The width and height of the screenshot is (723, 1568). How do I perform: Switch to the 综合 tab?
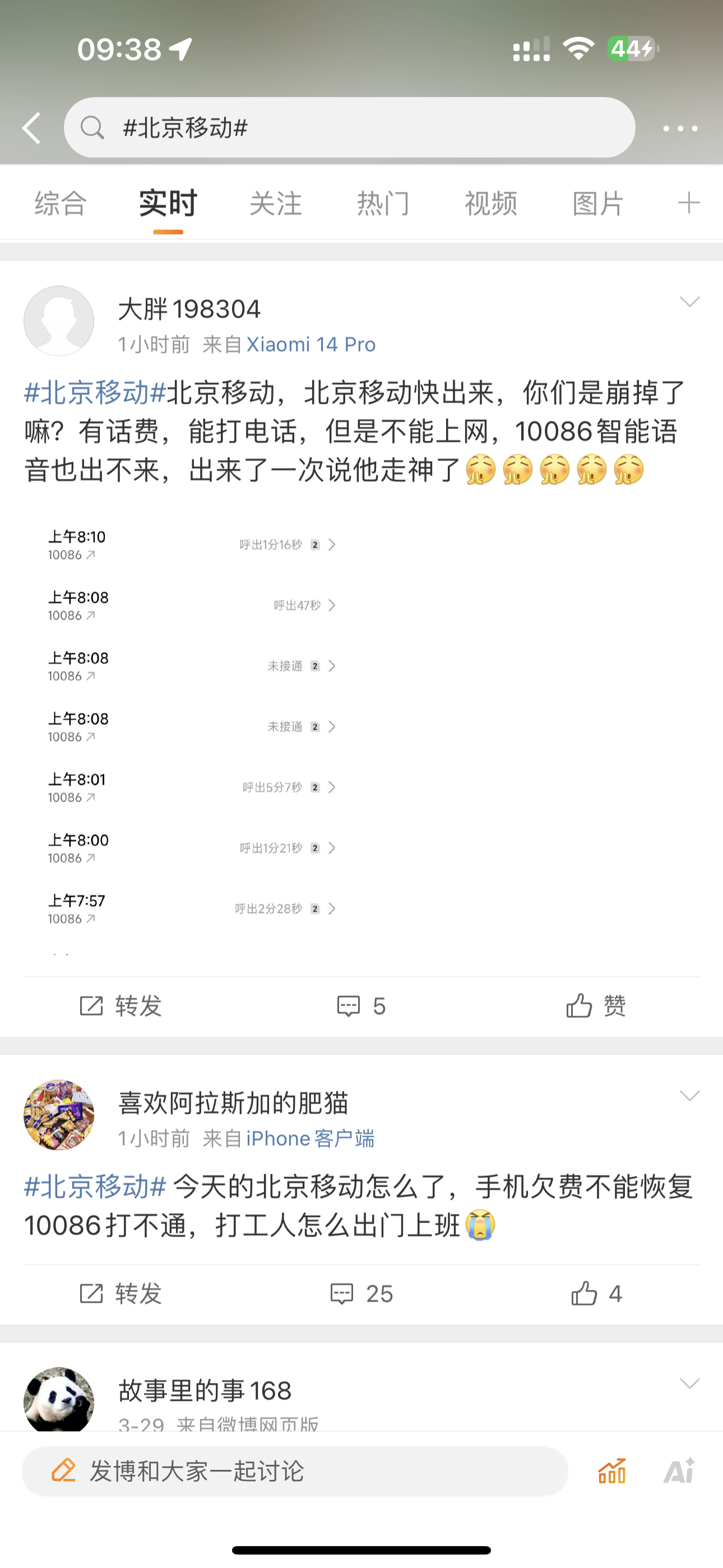tap(61, 204)
